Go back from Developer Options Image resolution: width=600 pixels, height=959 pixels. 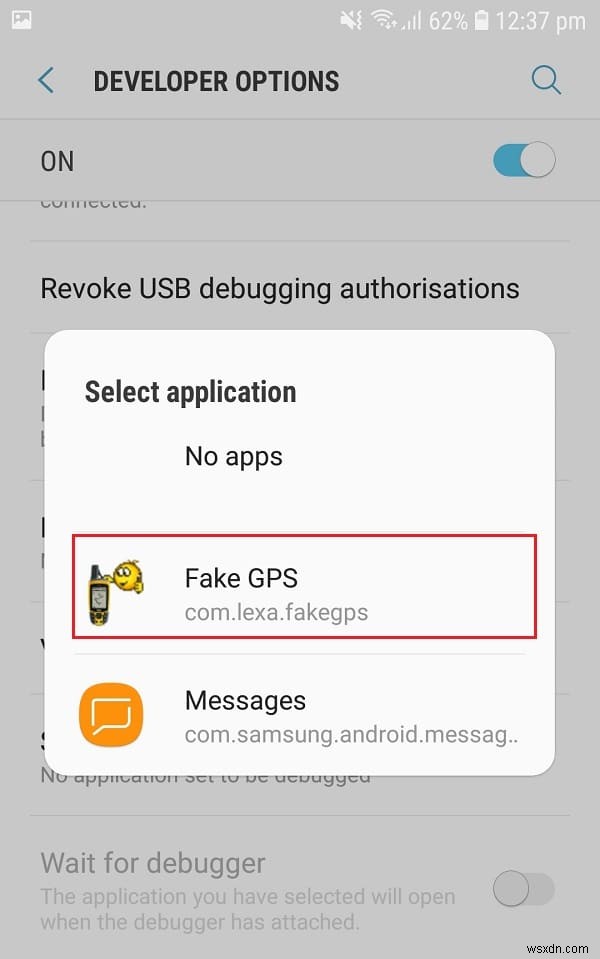tap(46, 81)
